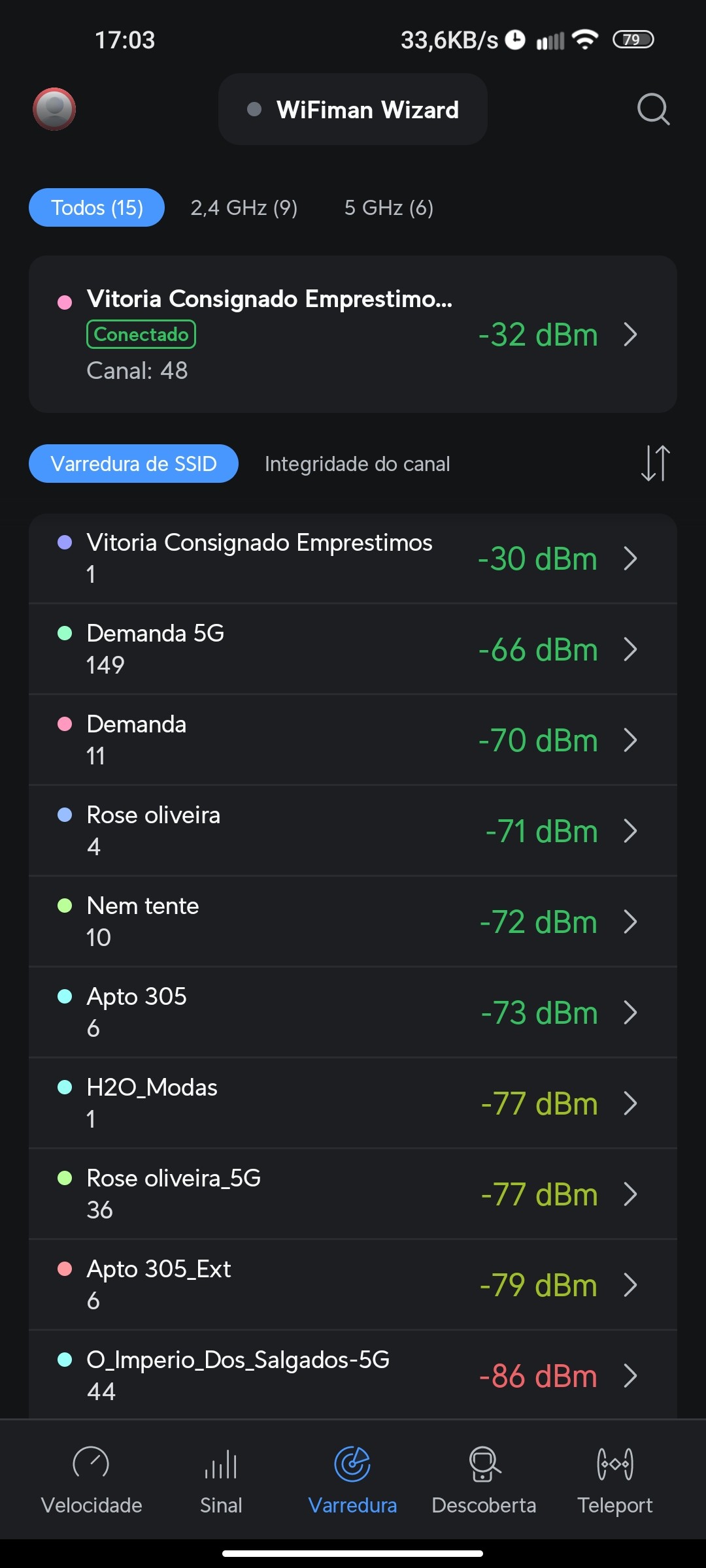Switch to Integridade do canal
The height and width of the screenshot is (1568, 706).
(357, 464)
